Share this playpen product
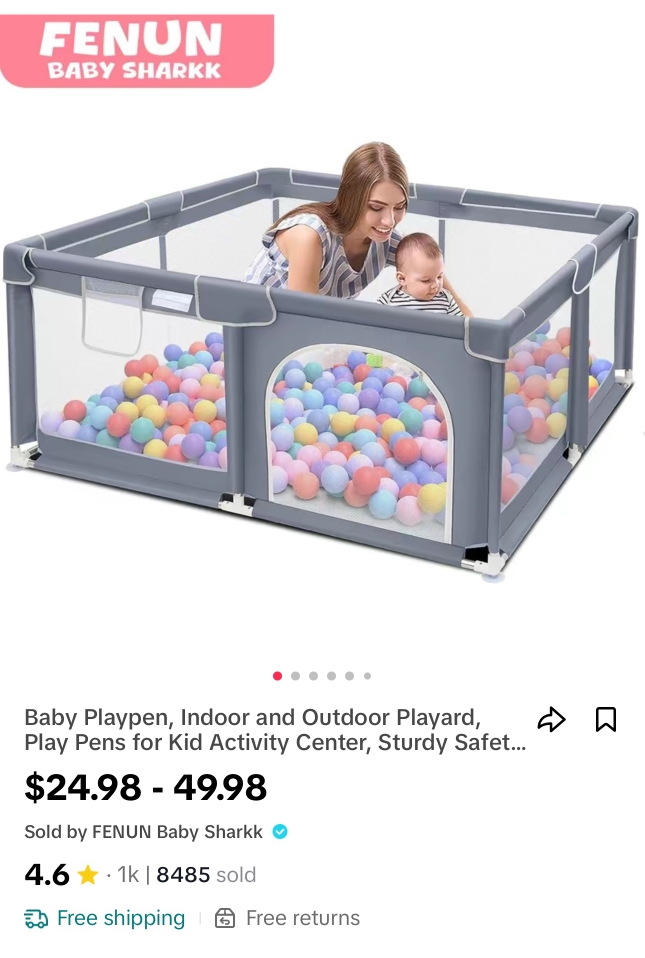 click(551, 720)
